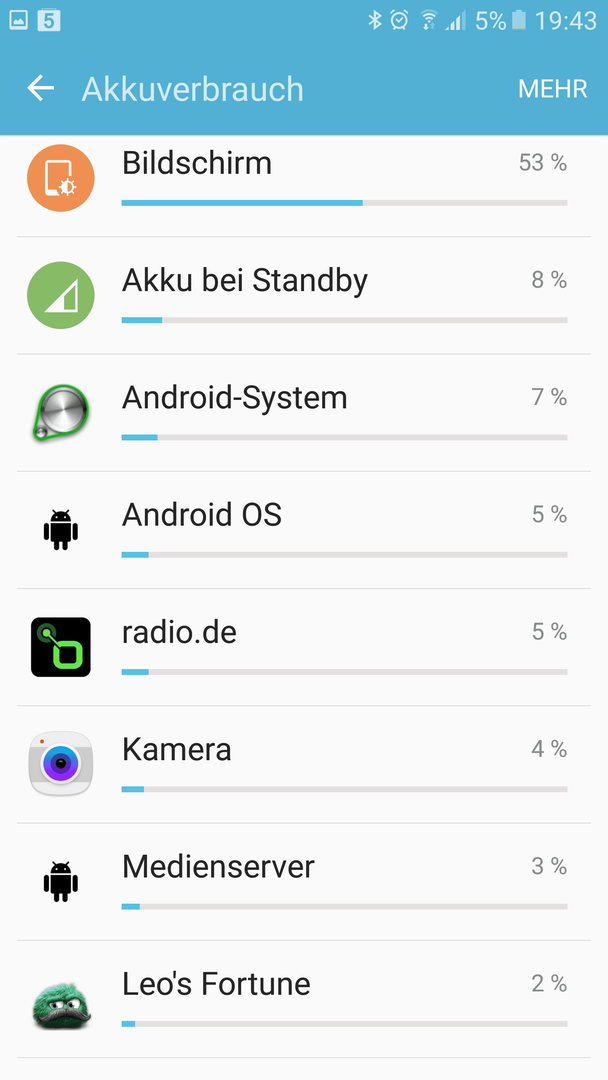Go back from Akkuverbrauch

click(41, 89)
